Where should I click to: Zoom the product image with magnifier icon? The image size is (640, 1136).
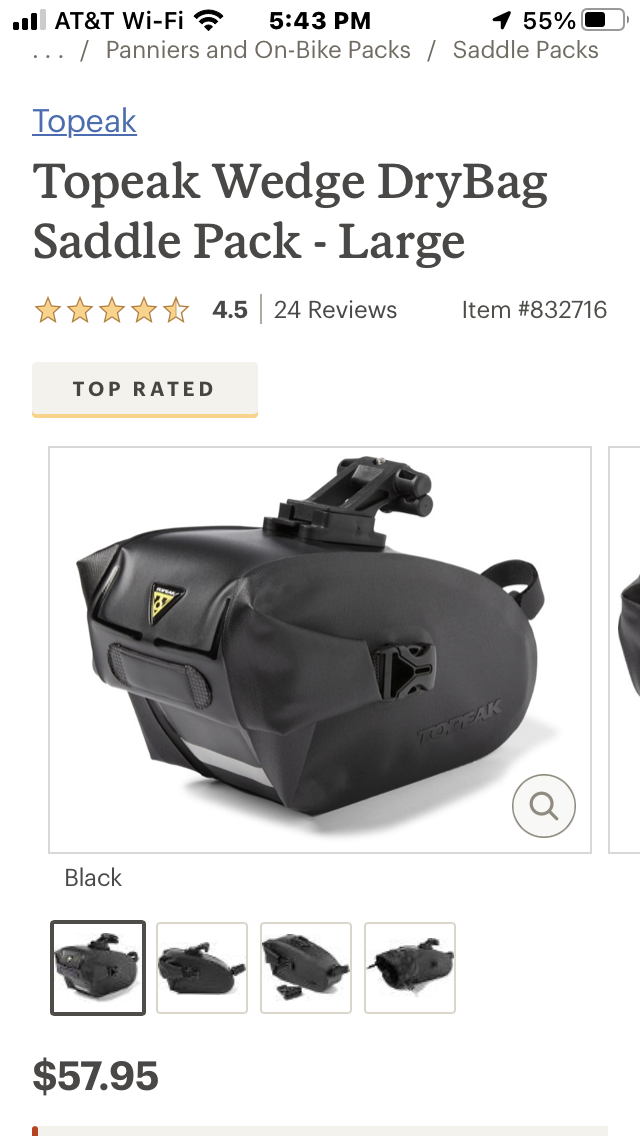coord(544,805)
